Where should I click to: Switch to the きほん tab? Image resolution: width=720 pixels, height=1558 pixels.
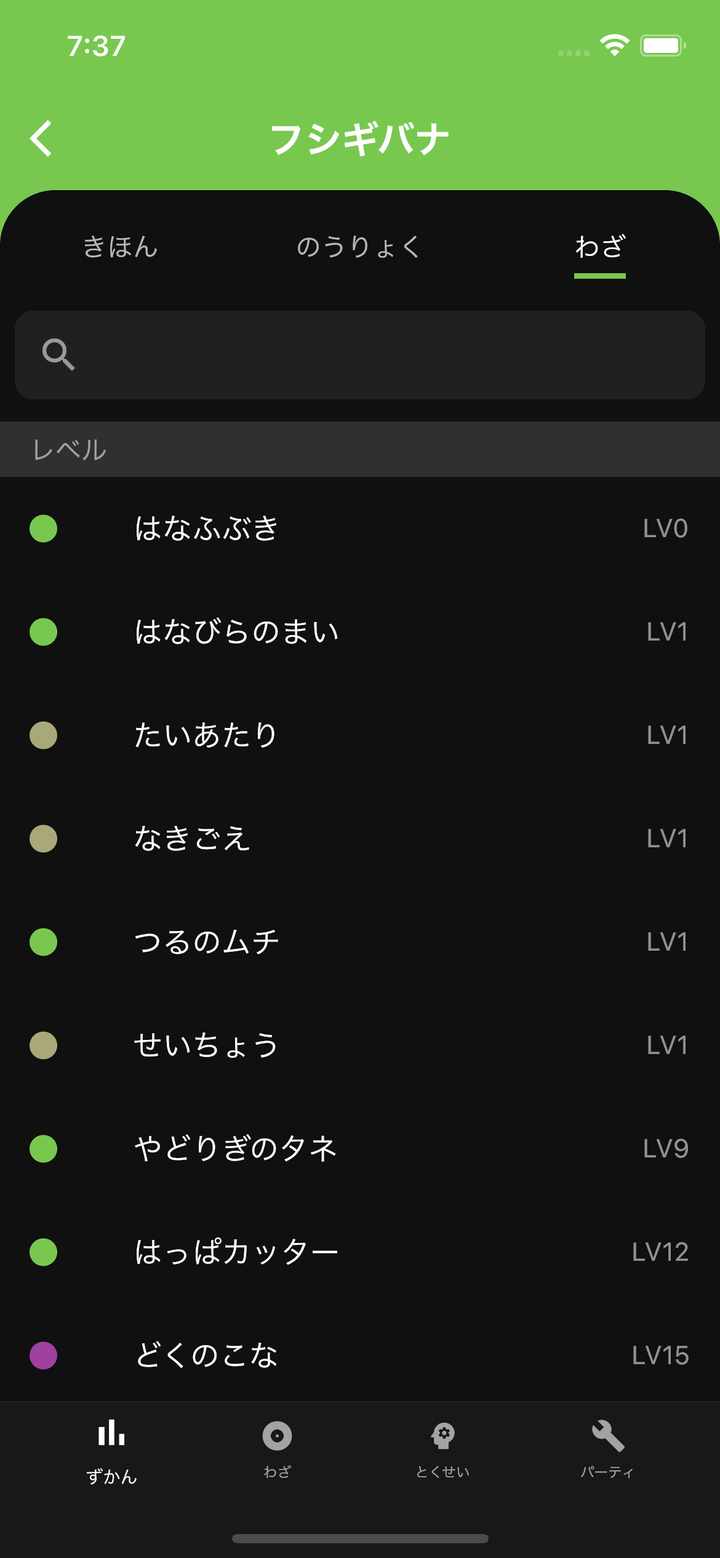point(120,247)
